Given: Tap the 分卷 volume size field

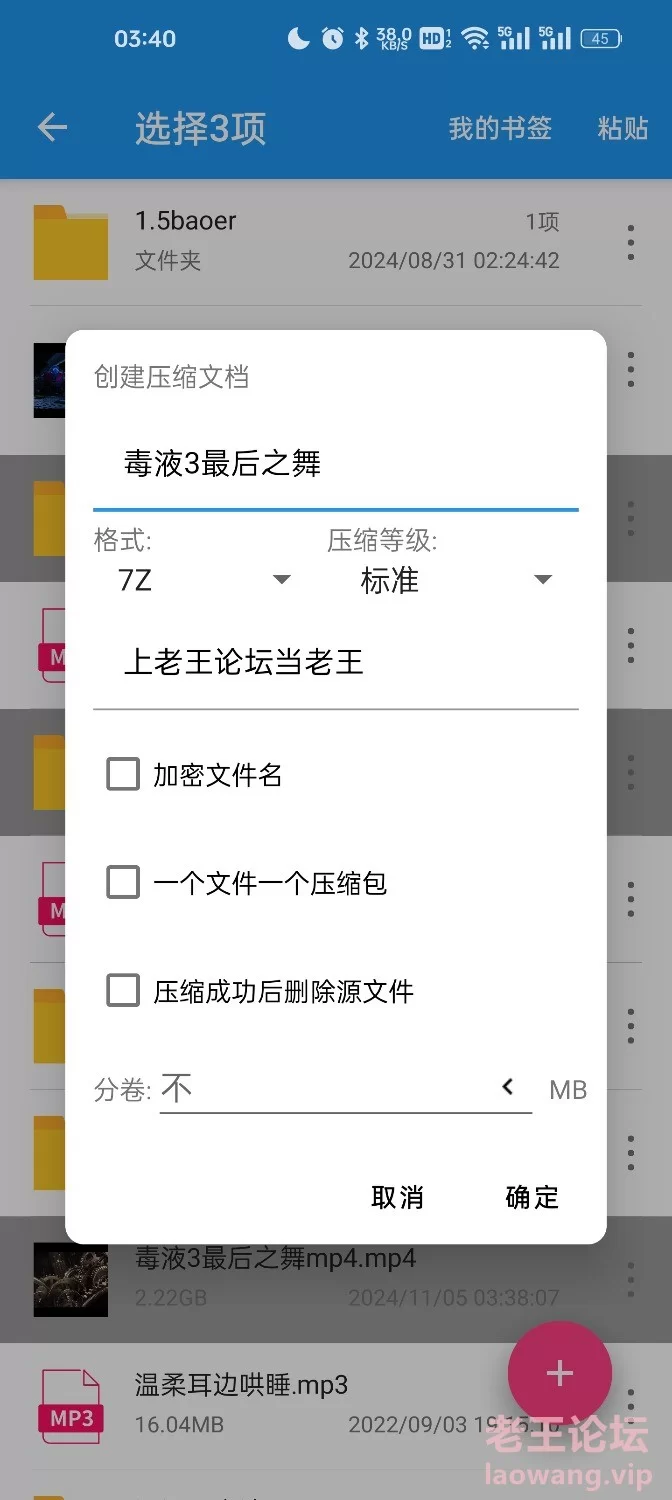Looking at the screenshot, I should pos(328,1088).
